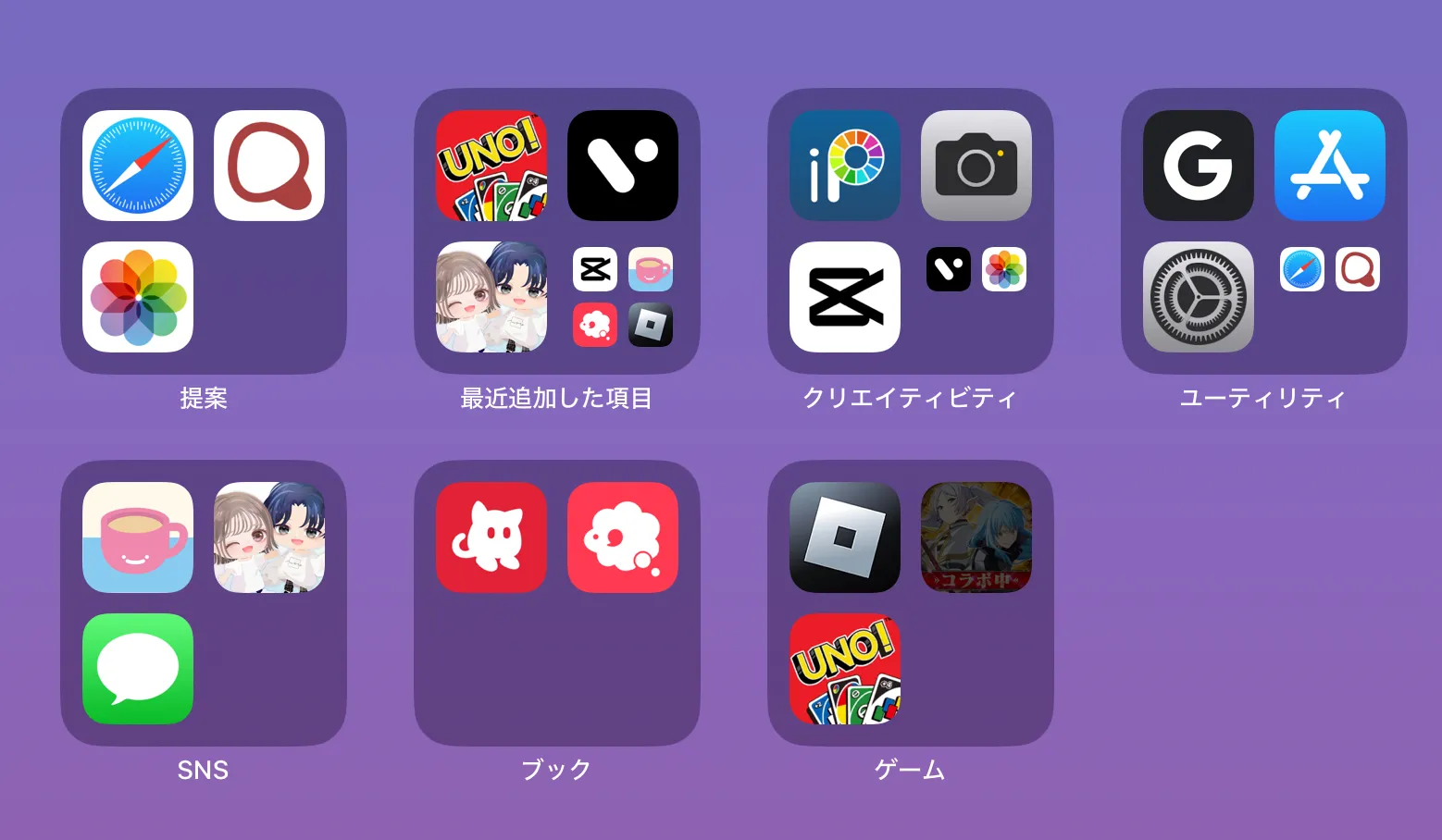This screenshot has width=1442, height=840.
Task: Launch the Camera app
Action: tap(976, 166)
